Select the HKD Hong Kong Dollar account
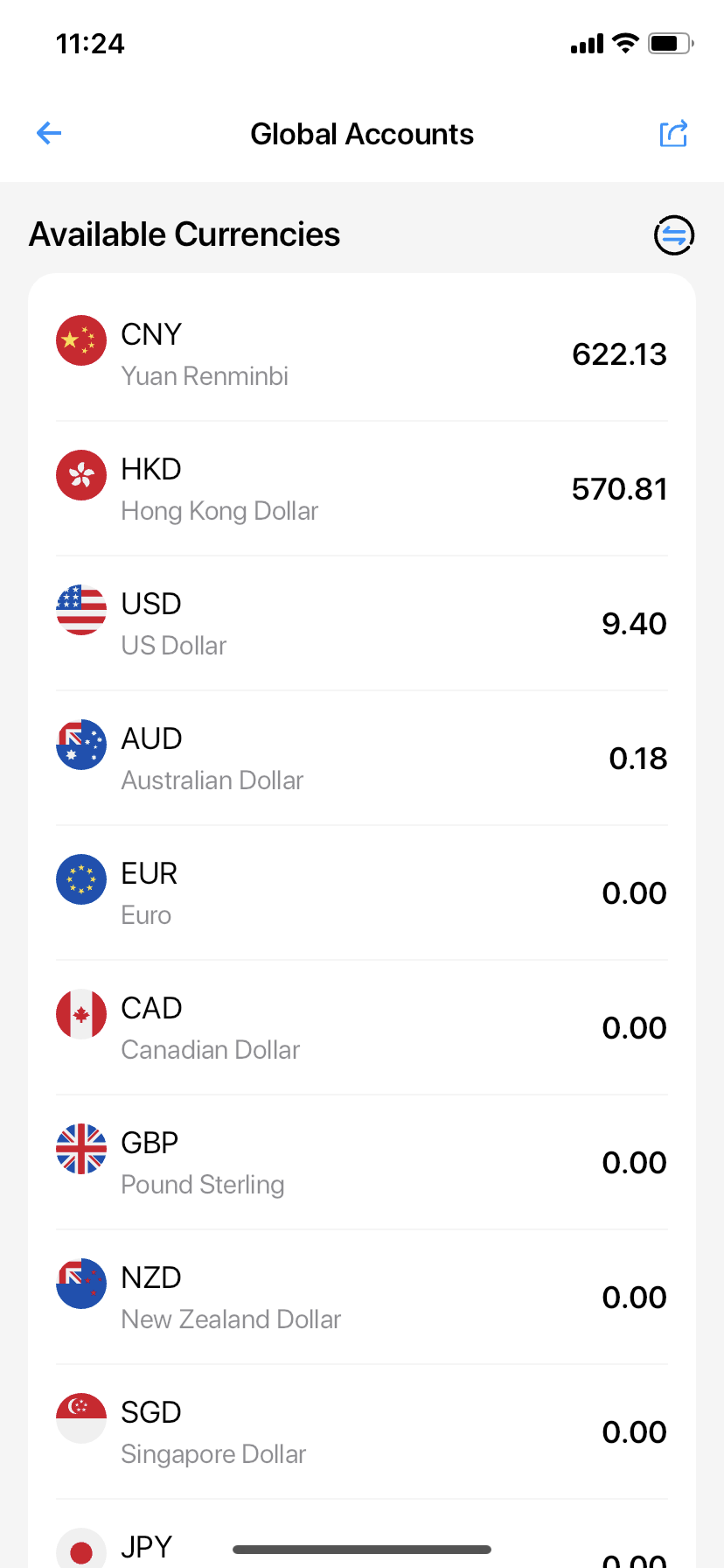Image resolution: width=724 pixels, height=1568 pixels. point(362,488)
